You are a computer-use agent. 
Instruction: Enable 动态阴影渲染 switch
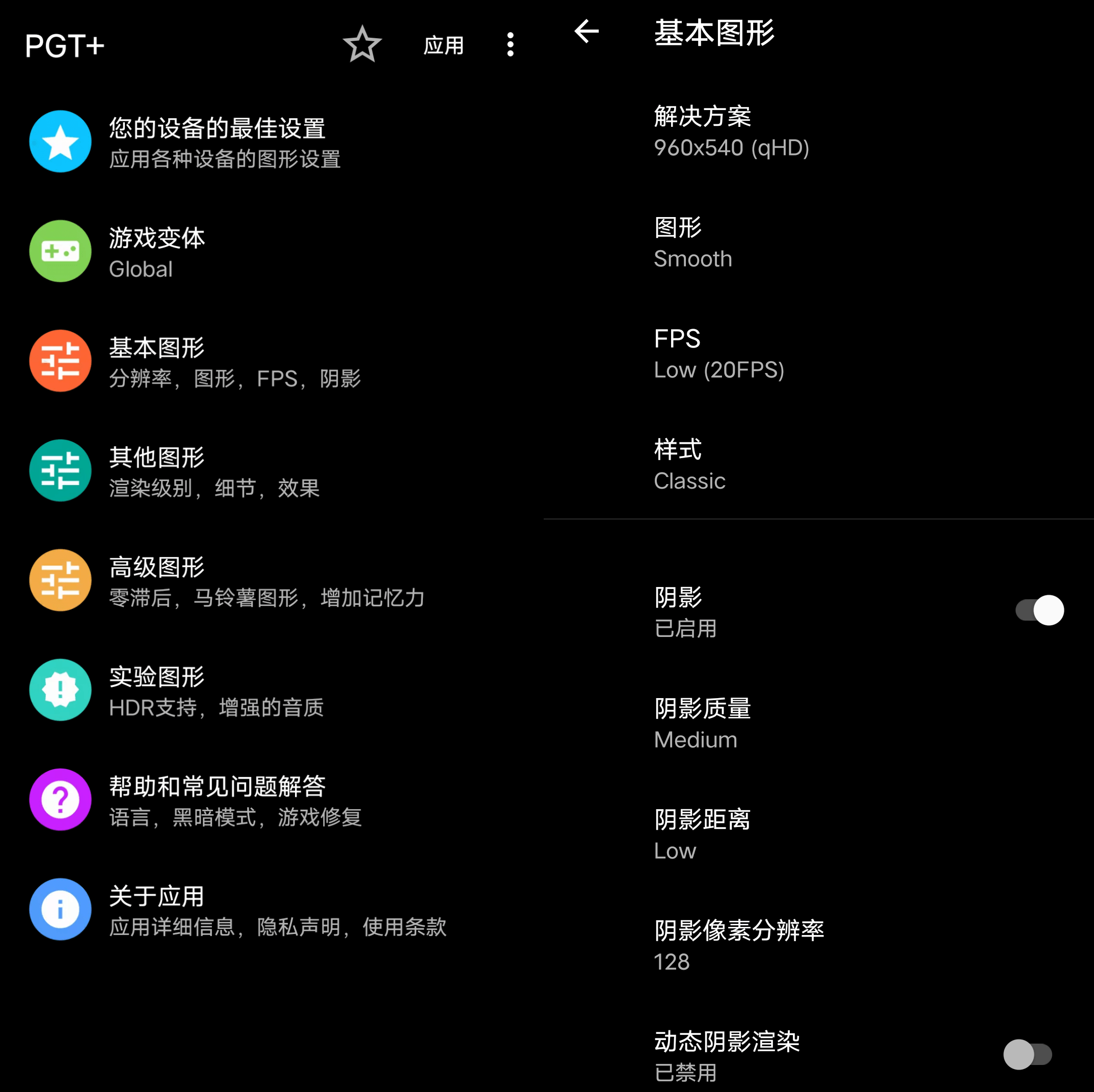pos(1027,1055)
